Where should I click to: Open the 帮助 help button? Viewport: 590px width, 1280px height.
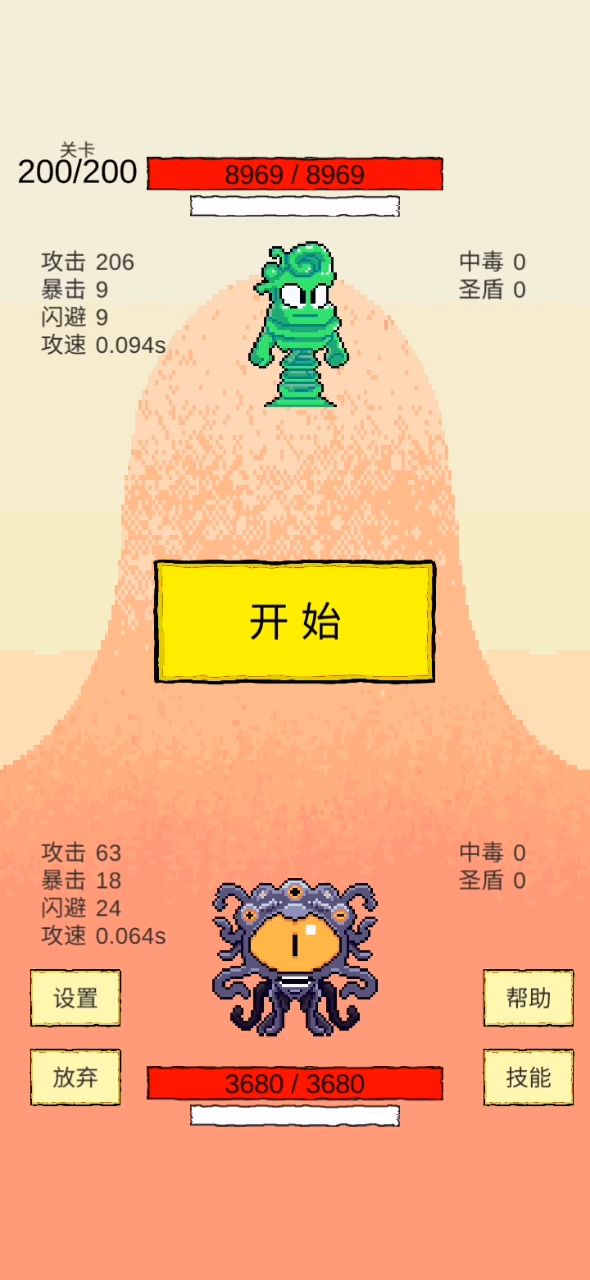point(528,998)
